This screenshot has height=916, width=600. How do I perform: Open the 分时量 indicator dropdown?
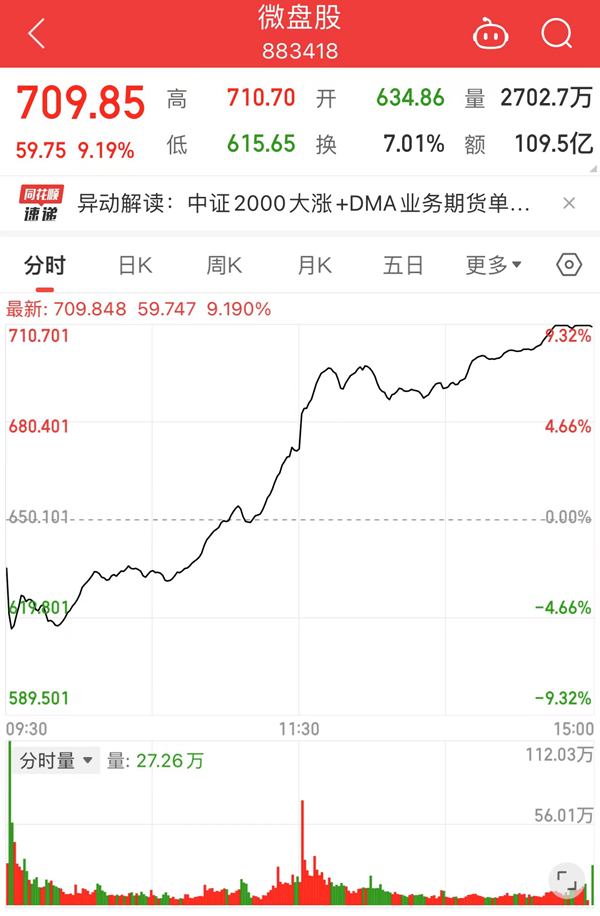[57, 761]
